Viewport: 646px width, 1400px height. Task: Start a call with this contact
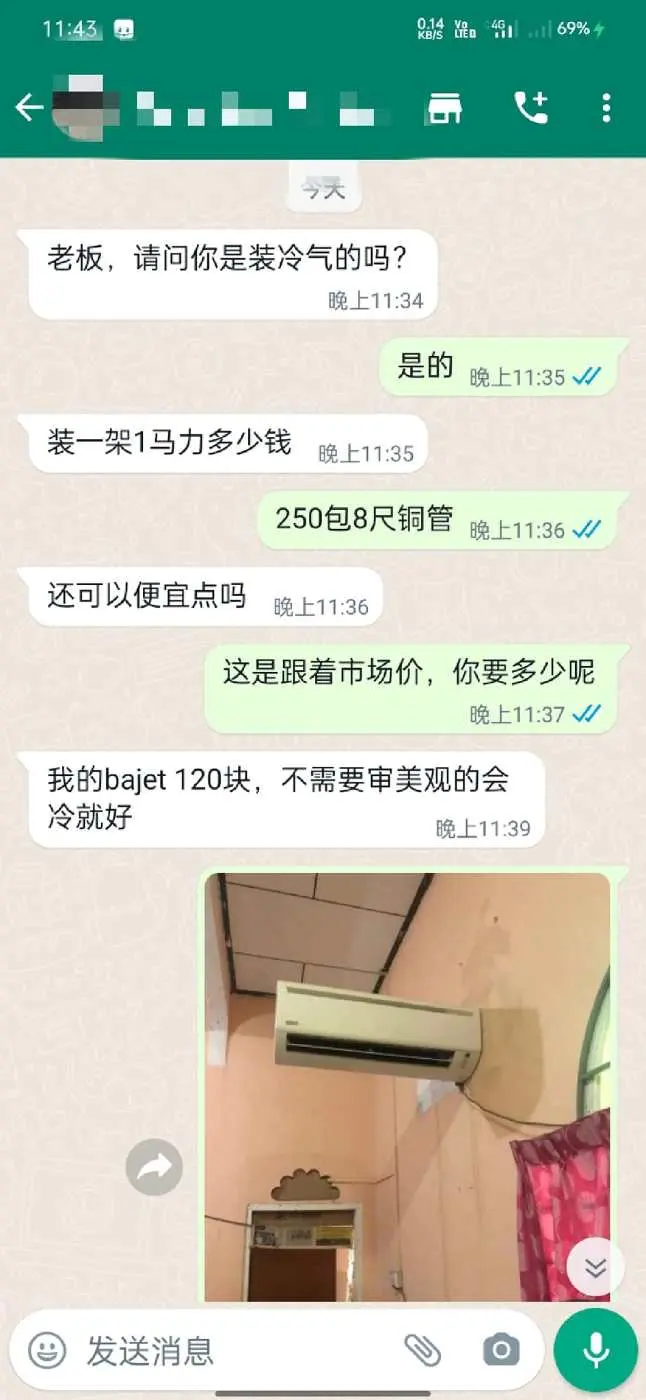pyautogui.click(x=530, y=108)
